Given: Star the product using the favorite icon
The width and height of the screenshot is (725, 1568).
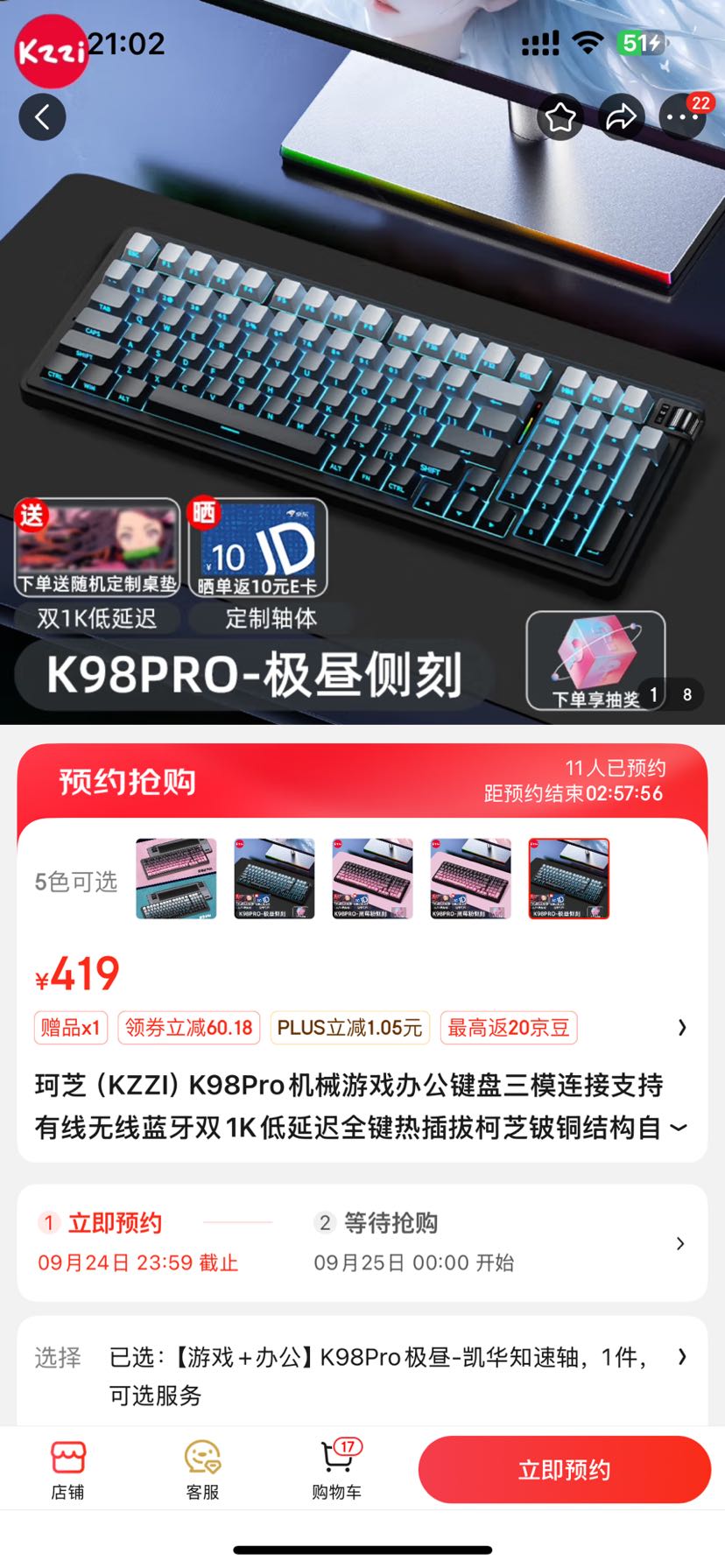Looking at the screenshot, I should tap(561, 116).
